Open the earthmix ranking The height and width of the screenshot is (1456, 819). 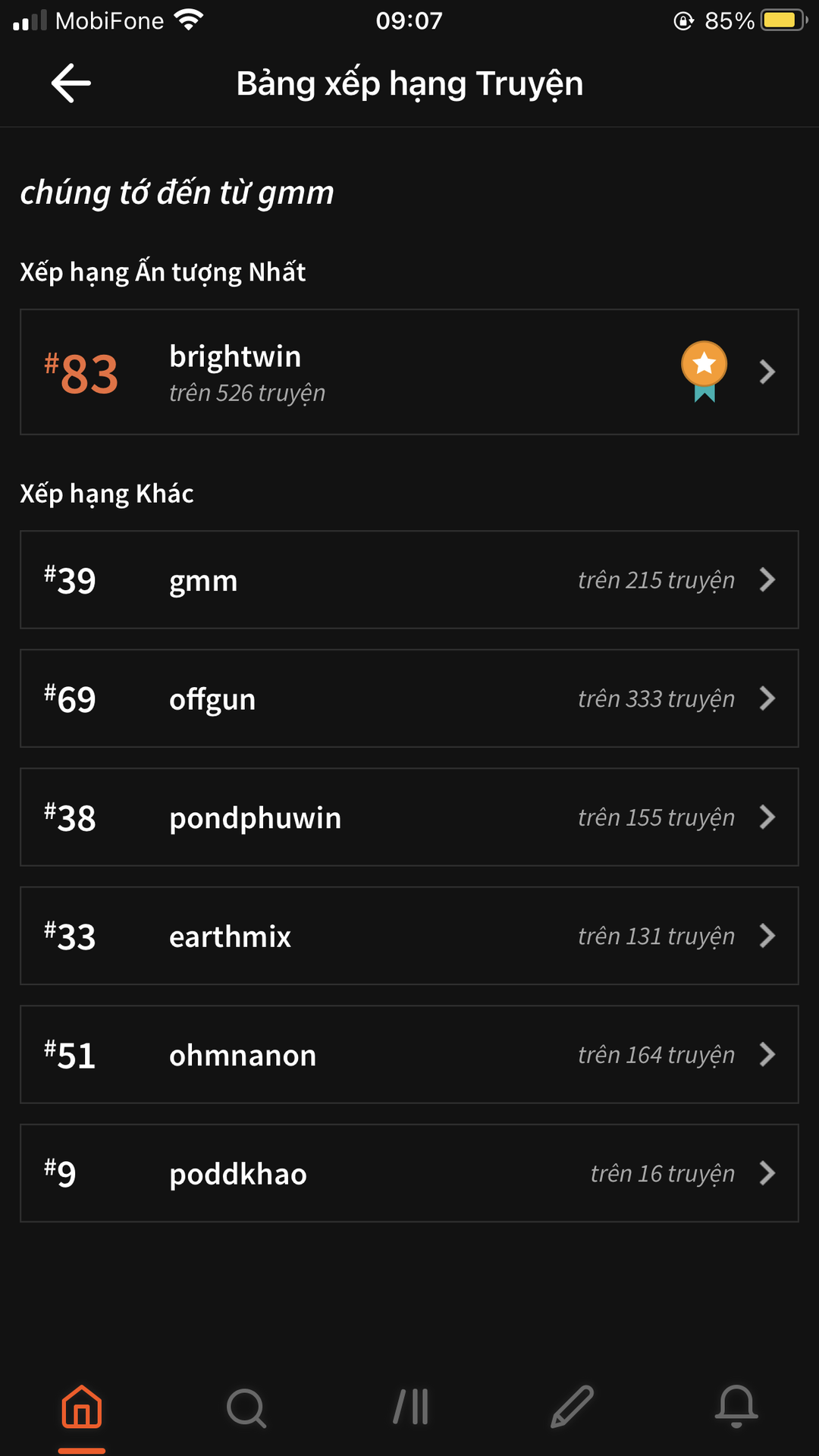[x=409, y=936]
